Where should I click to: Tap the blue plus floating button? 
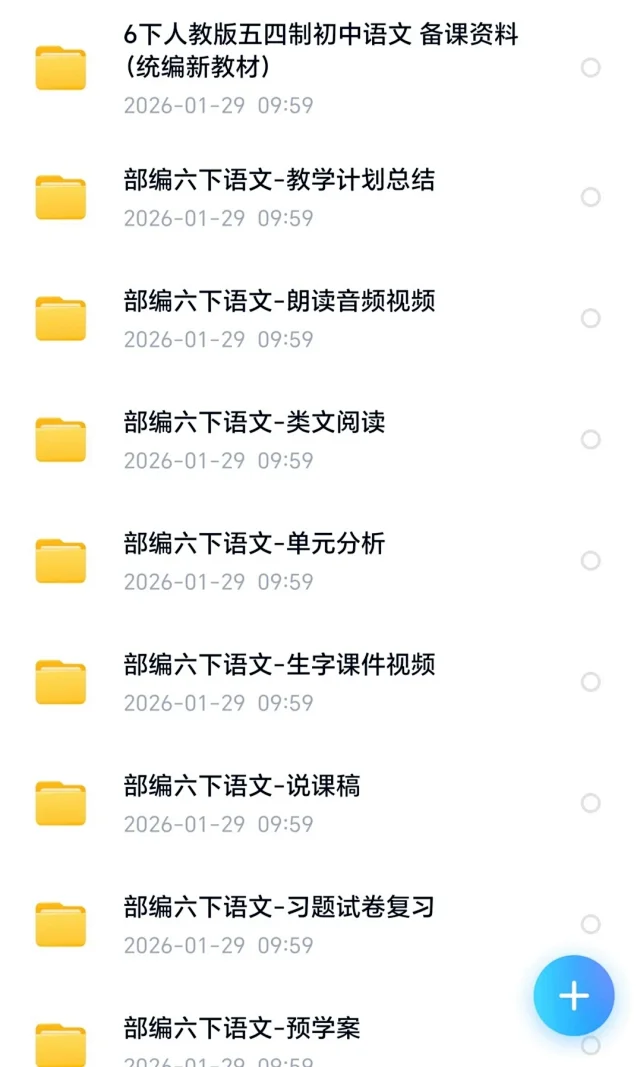574,995
